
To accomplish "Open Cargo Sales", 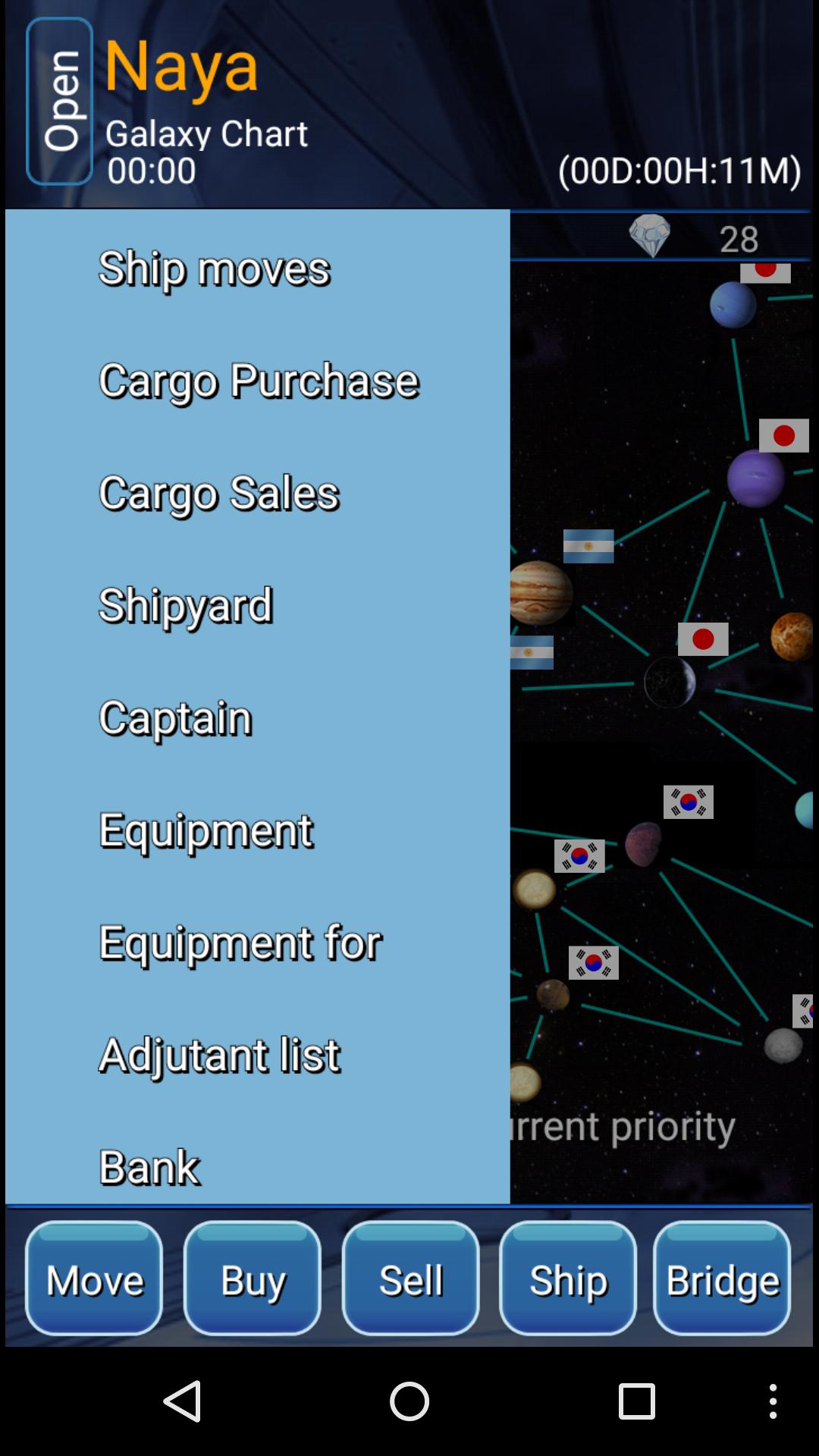I will [x=219, y=492].
